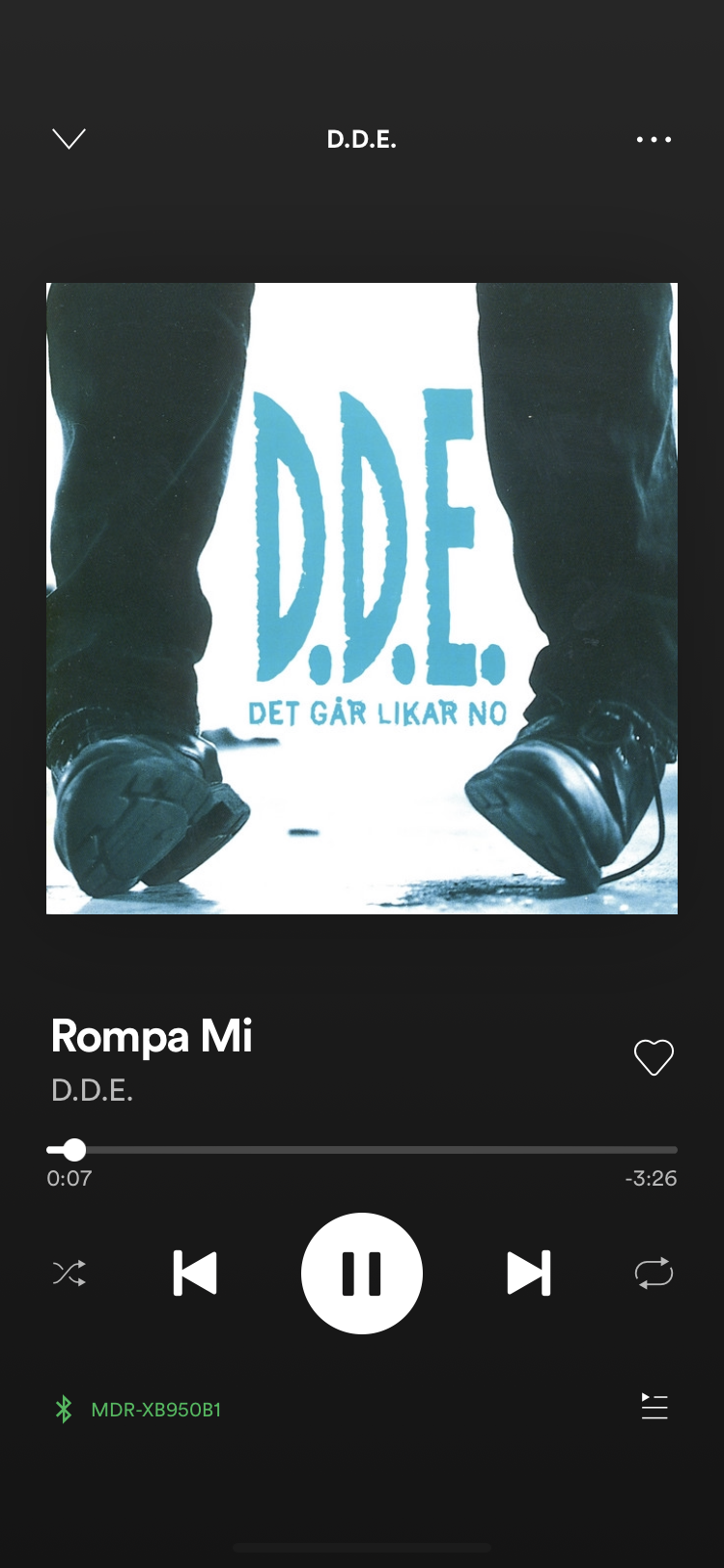Open the play queue list
This screenshot has width=724, height=1568.
tap(654, 1407)
